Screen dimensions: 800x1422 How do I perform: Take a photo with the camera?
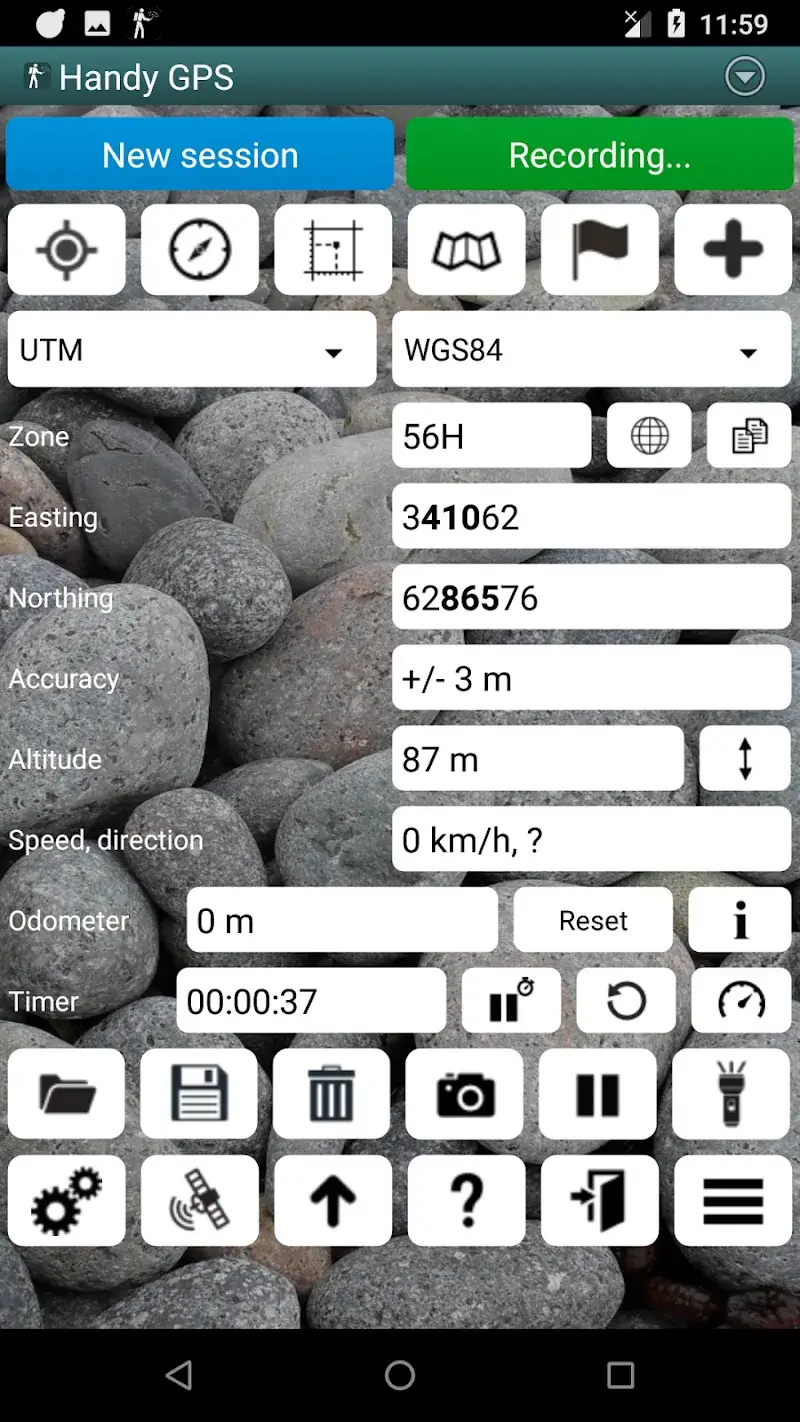[x=465, y=1094]
